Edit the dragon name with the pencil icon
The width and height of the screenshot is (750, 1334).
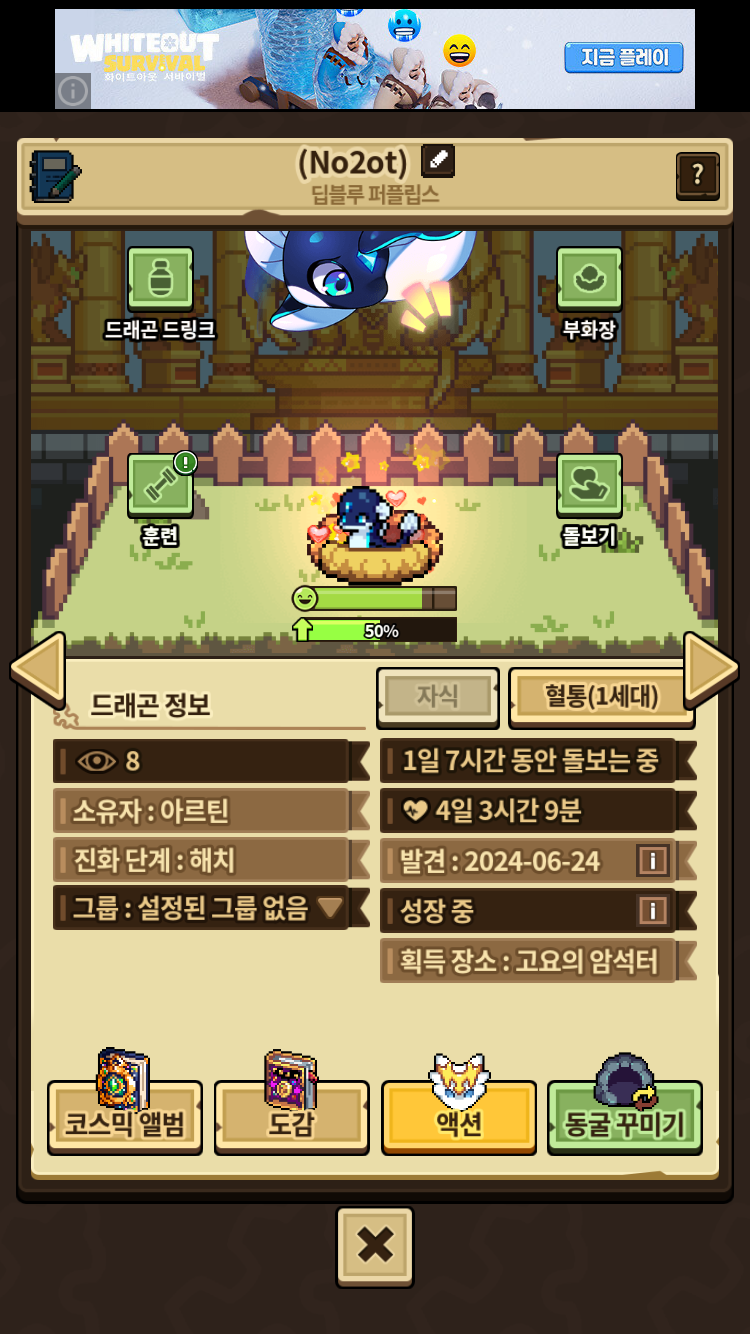(x=438, y=161)
